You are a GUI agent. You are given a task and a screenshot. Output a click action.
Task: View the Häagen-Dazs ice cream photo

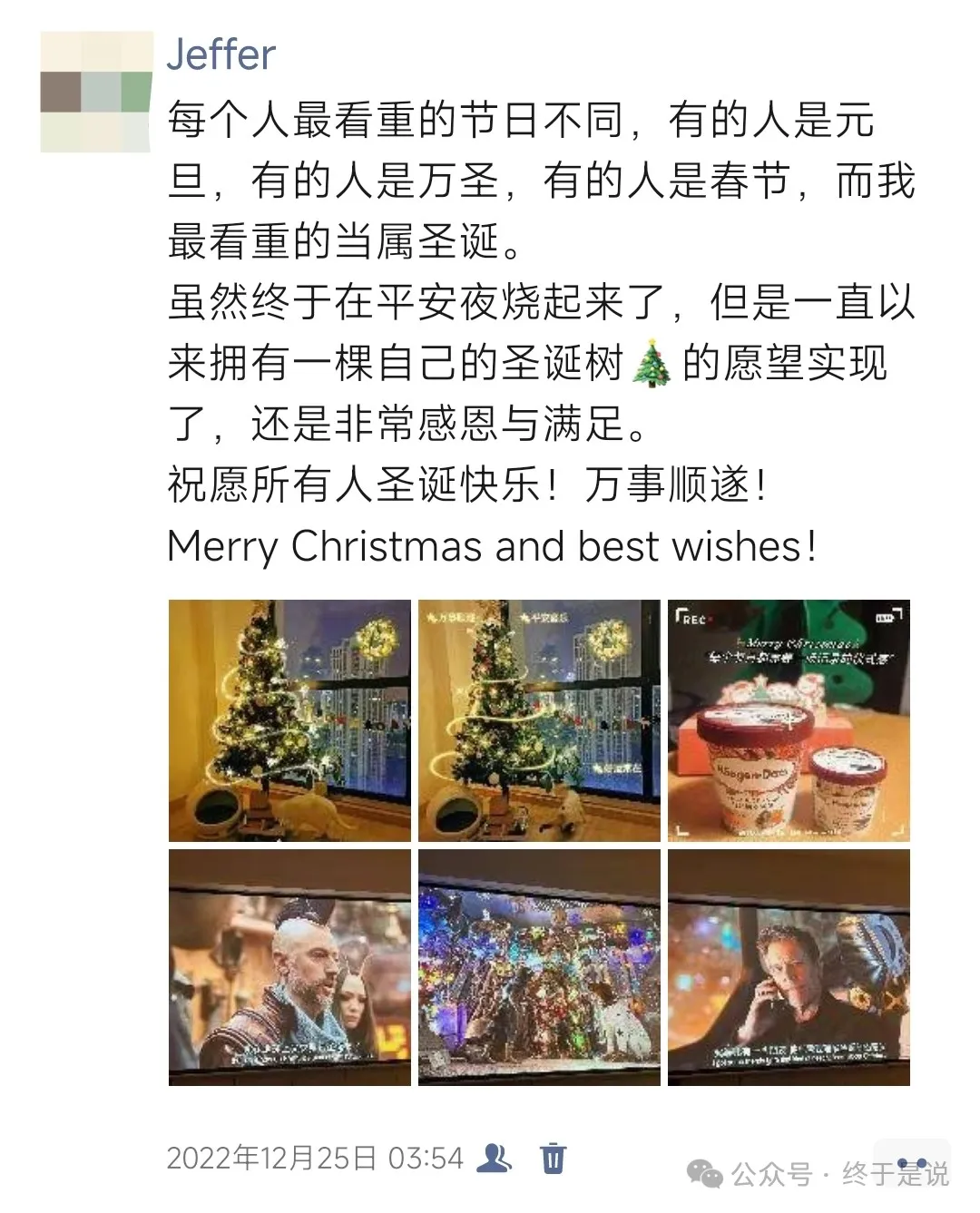pos(789,720)
